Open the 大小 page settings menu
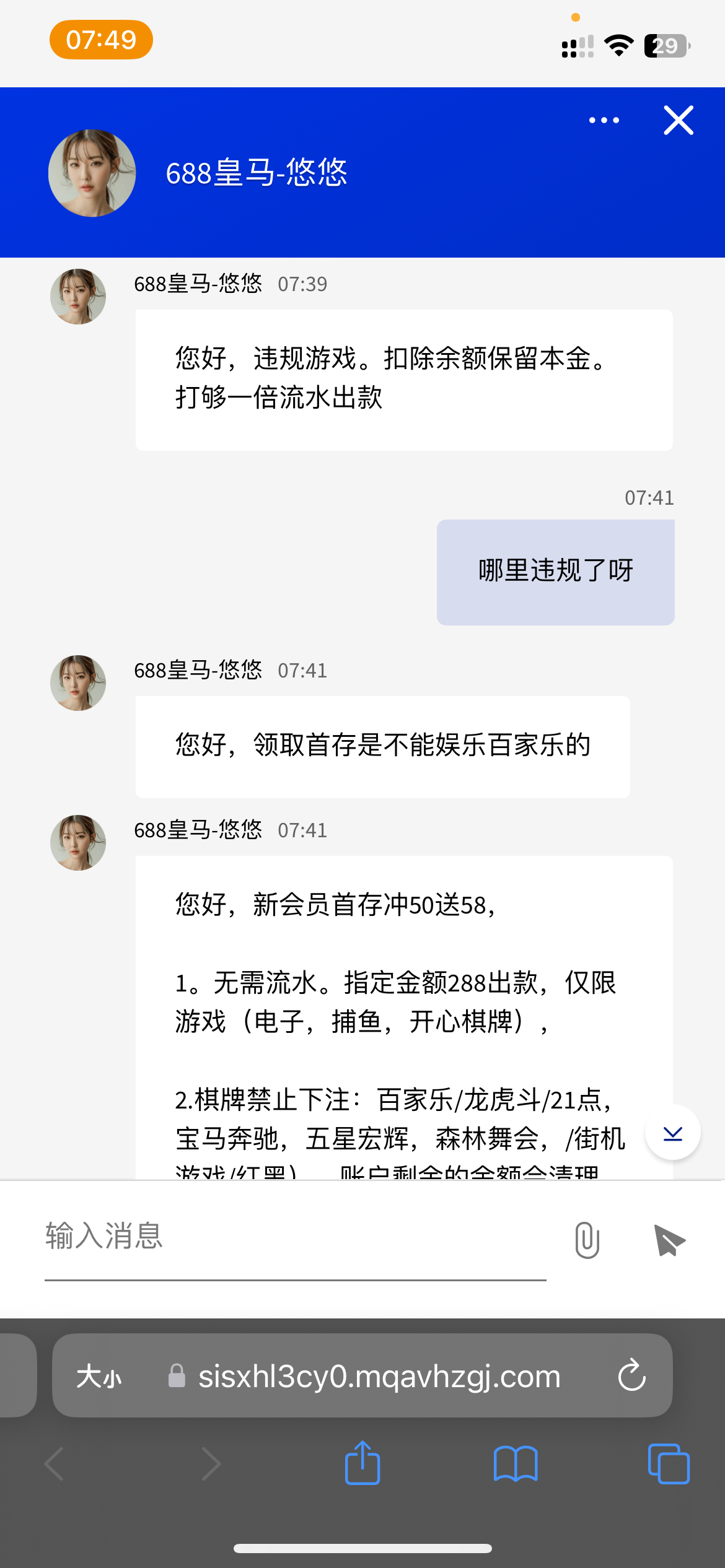Viewport: 725px width, 1568px height. pos(99,1377)
